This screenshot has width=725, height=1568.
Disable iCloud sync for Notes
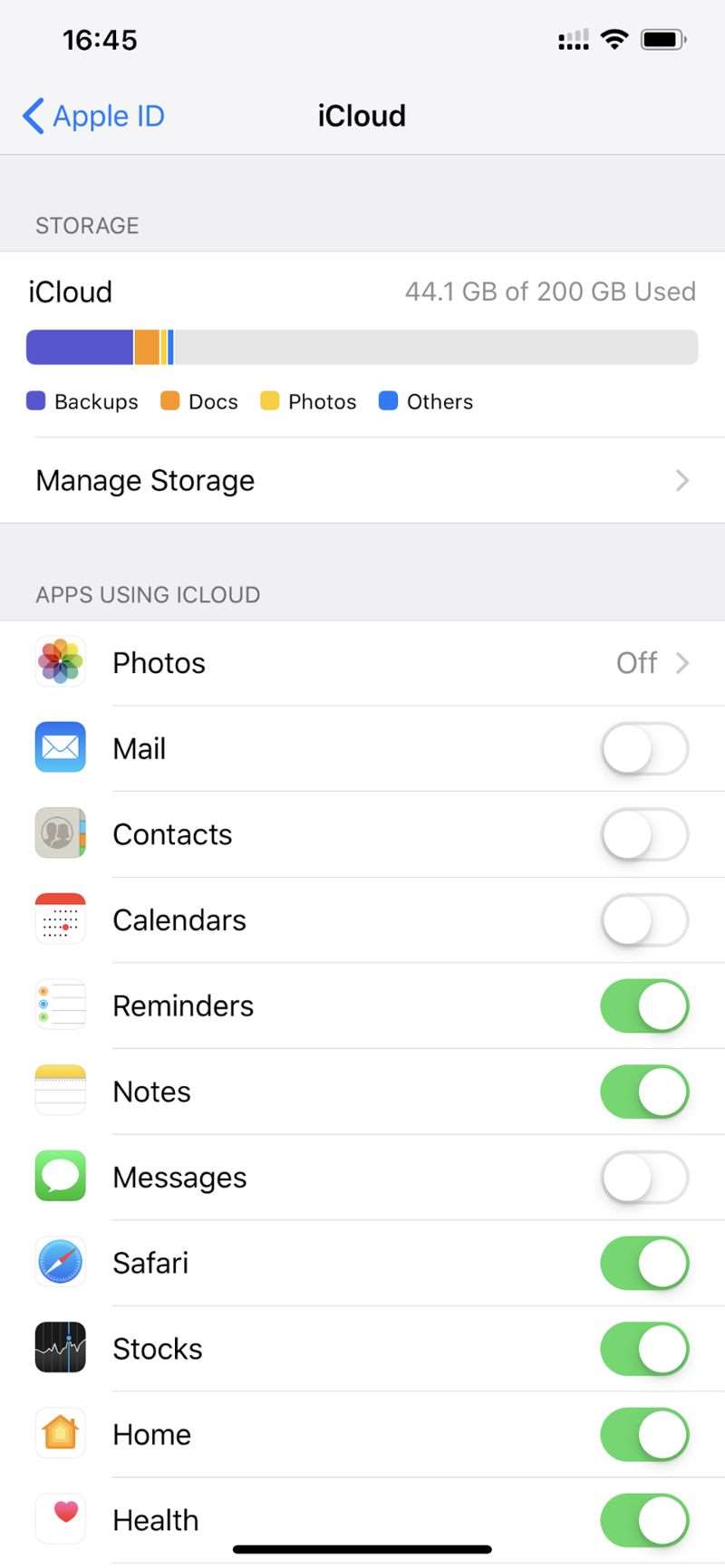pos(643,1092)
